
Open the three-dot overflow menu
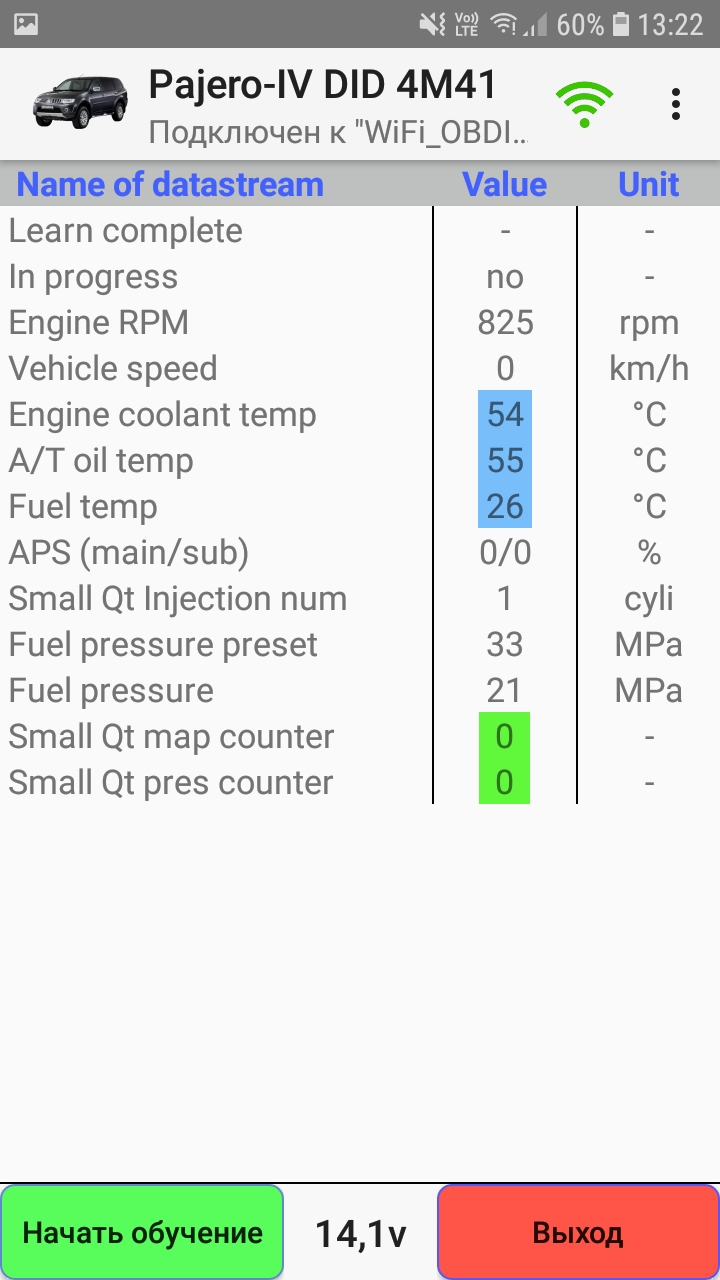tap(676, 104)
